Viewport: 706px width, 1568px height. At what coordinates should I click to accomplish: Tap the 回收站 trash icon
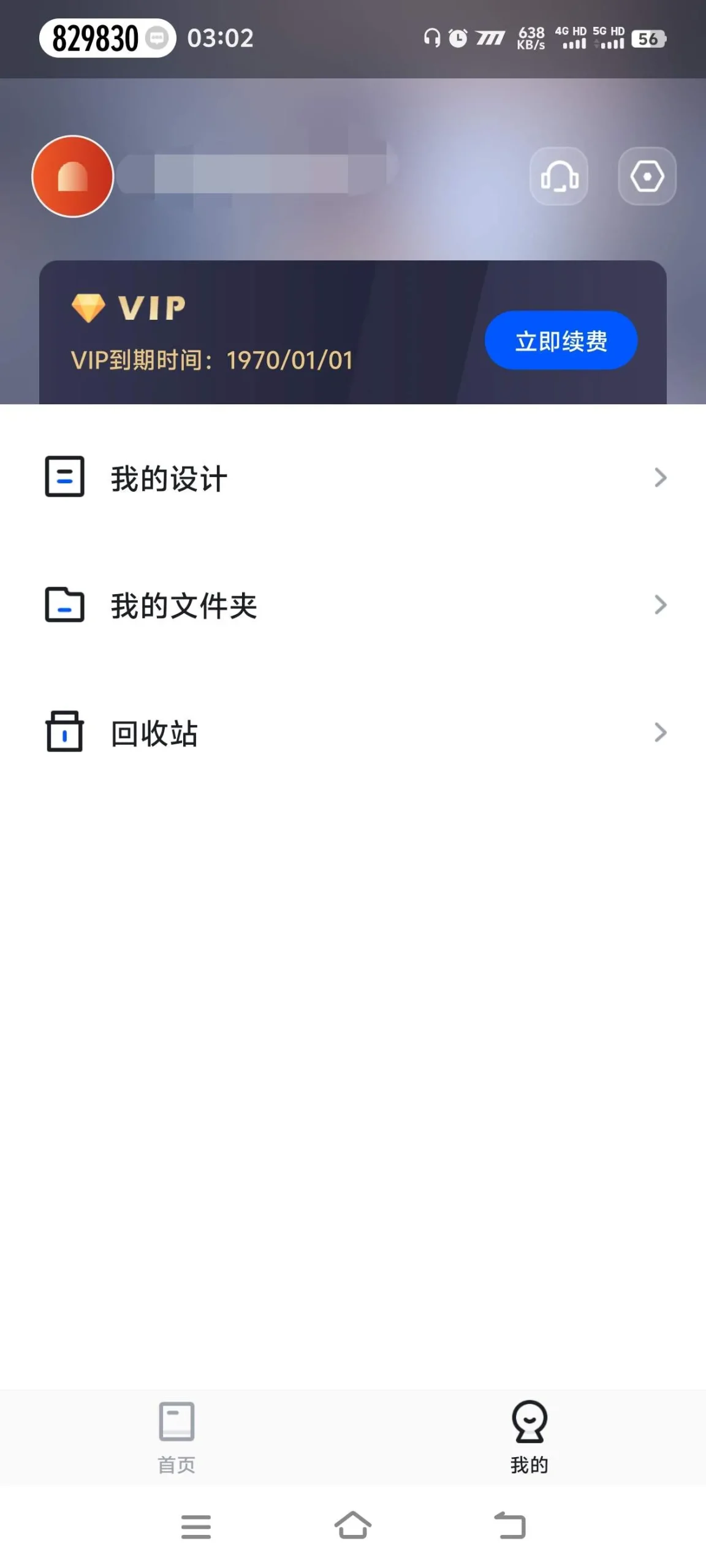pyautogui.click(x=64, y=733)
